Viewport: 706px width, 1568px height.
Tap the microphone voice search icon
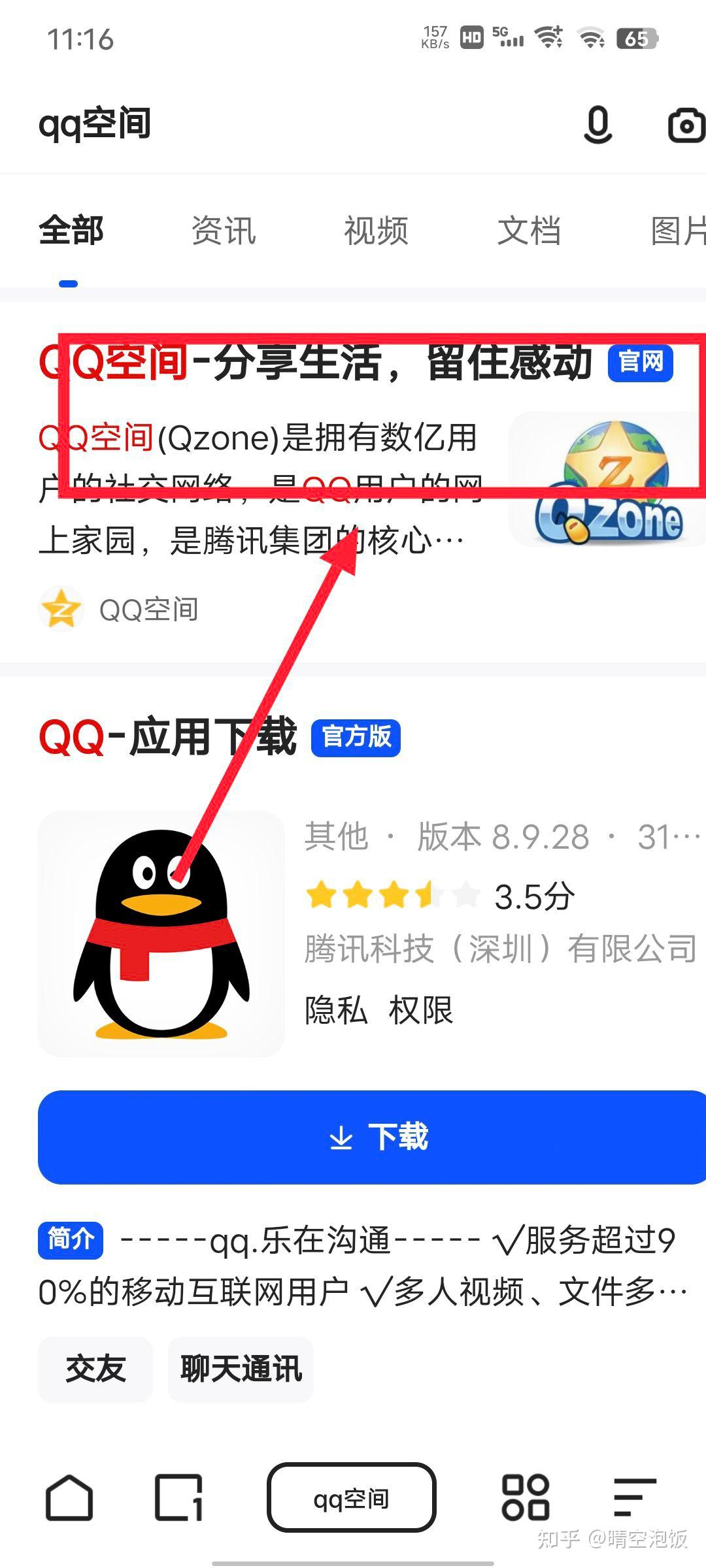pos(597,125)
